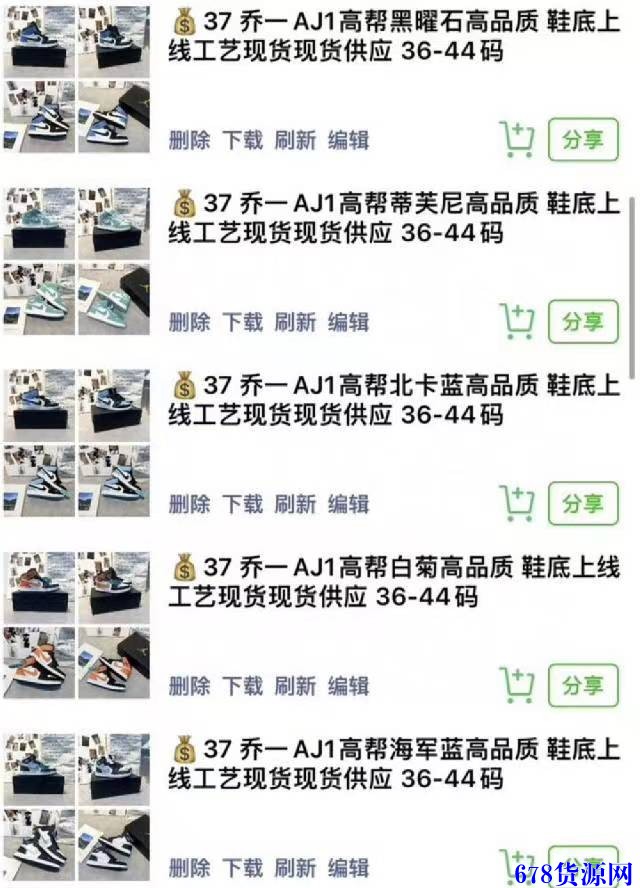
Task: Share the 北卡蓝 AJ1 listing
Action: [x=583, y=504]
